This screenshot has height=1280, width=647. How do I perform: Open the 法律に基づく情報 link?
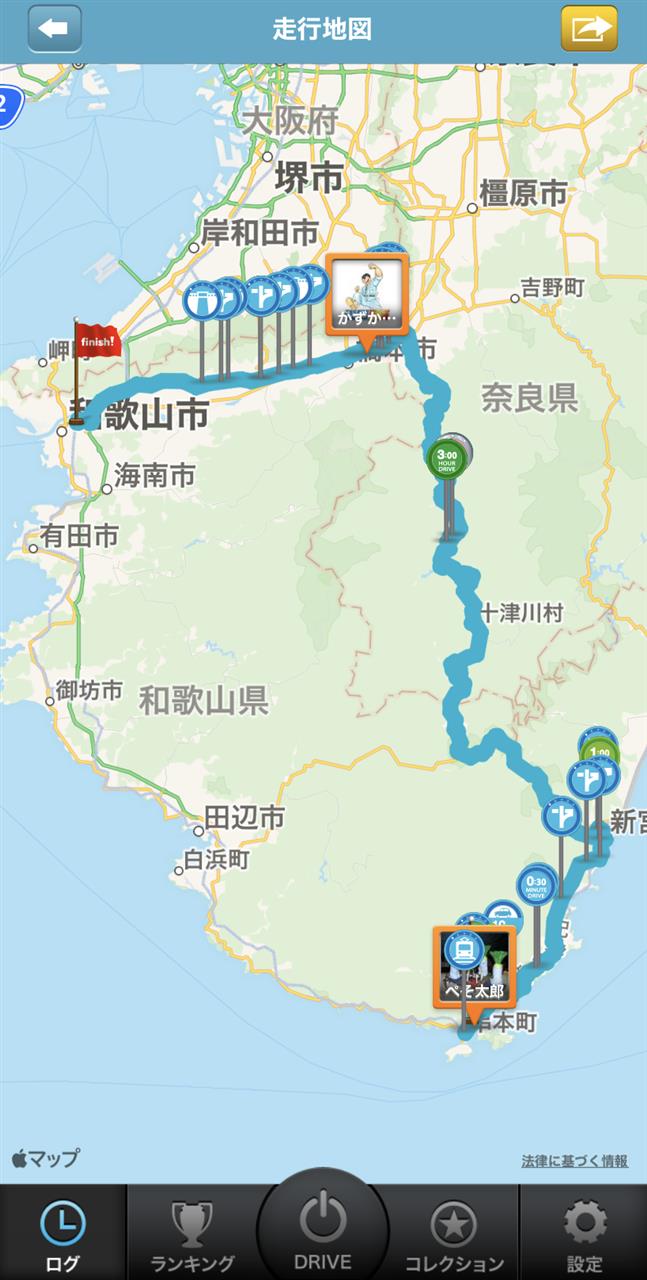(574, 1161)
